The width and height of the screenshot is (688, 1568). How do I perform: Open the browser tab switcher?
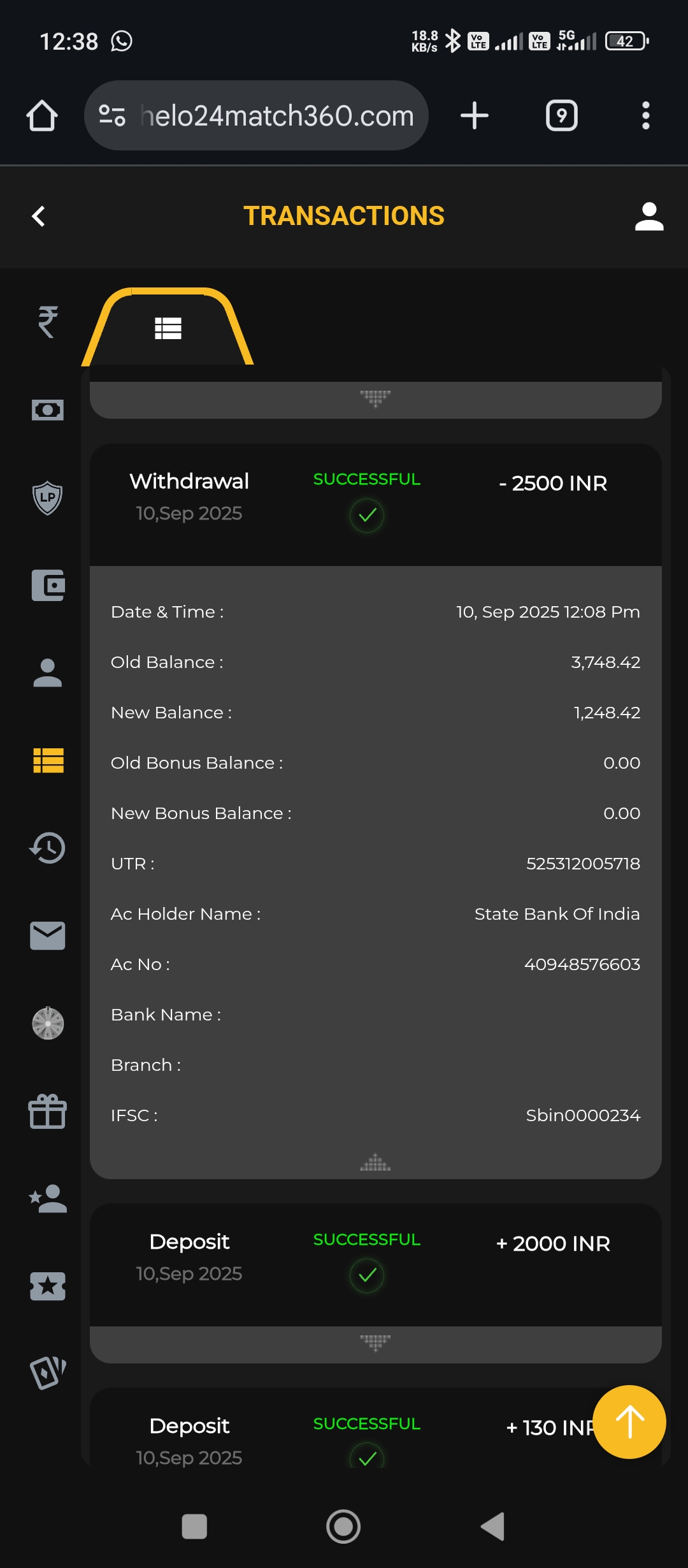coord(561,116)
